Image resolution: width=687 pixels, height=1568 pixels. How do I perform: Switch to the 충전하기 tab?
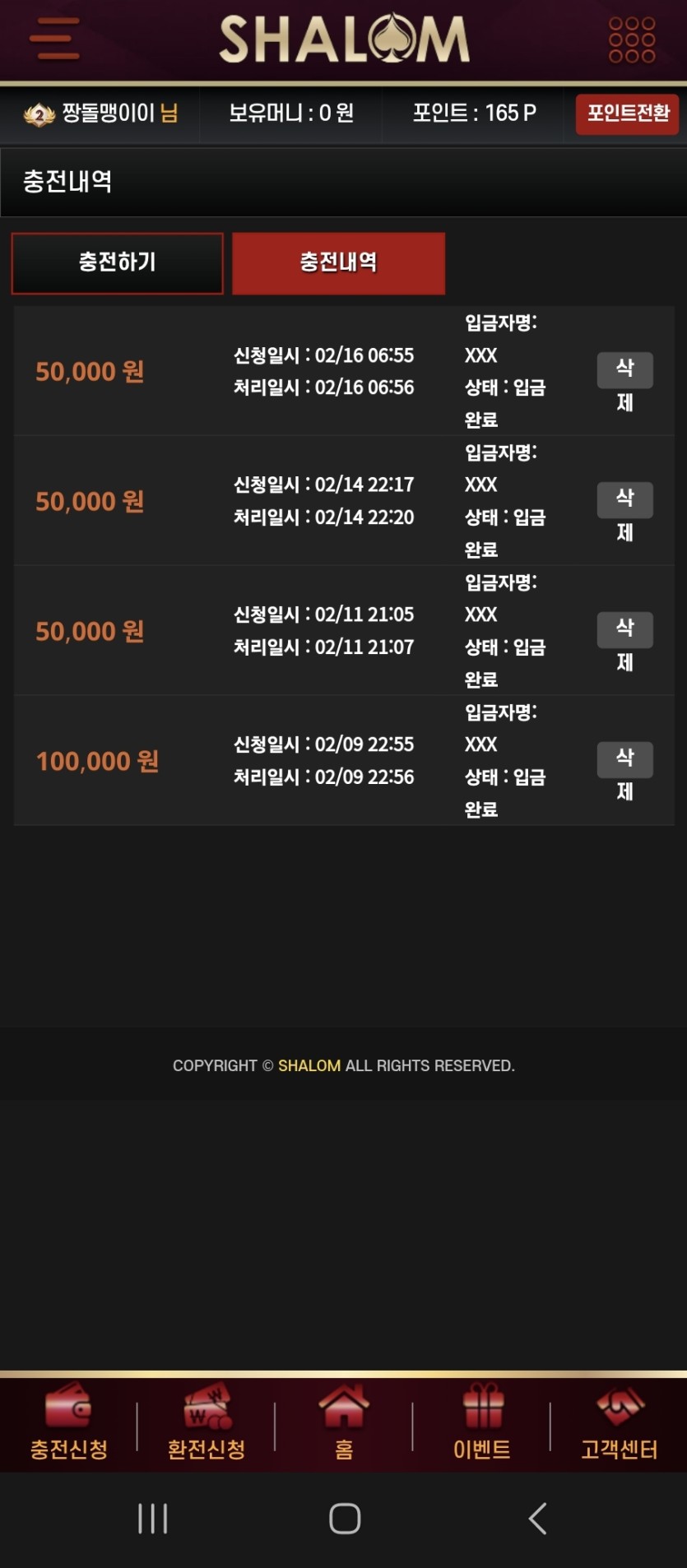117,263
